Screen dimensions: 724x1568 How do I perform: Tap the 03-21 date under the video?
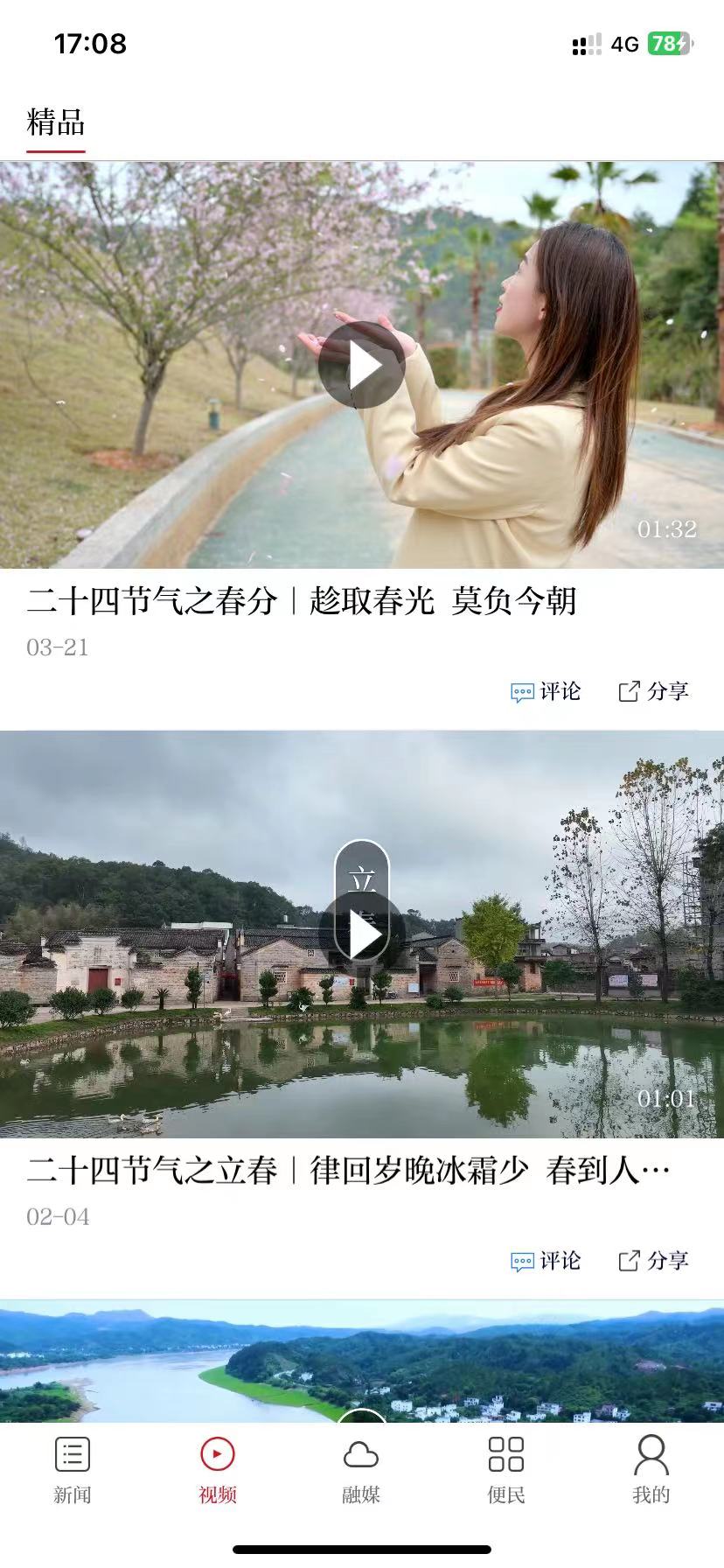tap(56, 647)
